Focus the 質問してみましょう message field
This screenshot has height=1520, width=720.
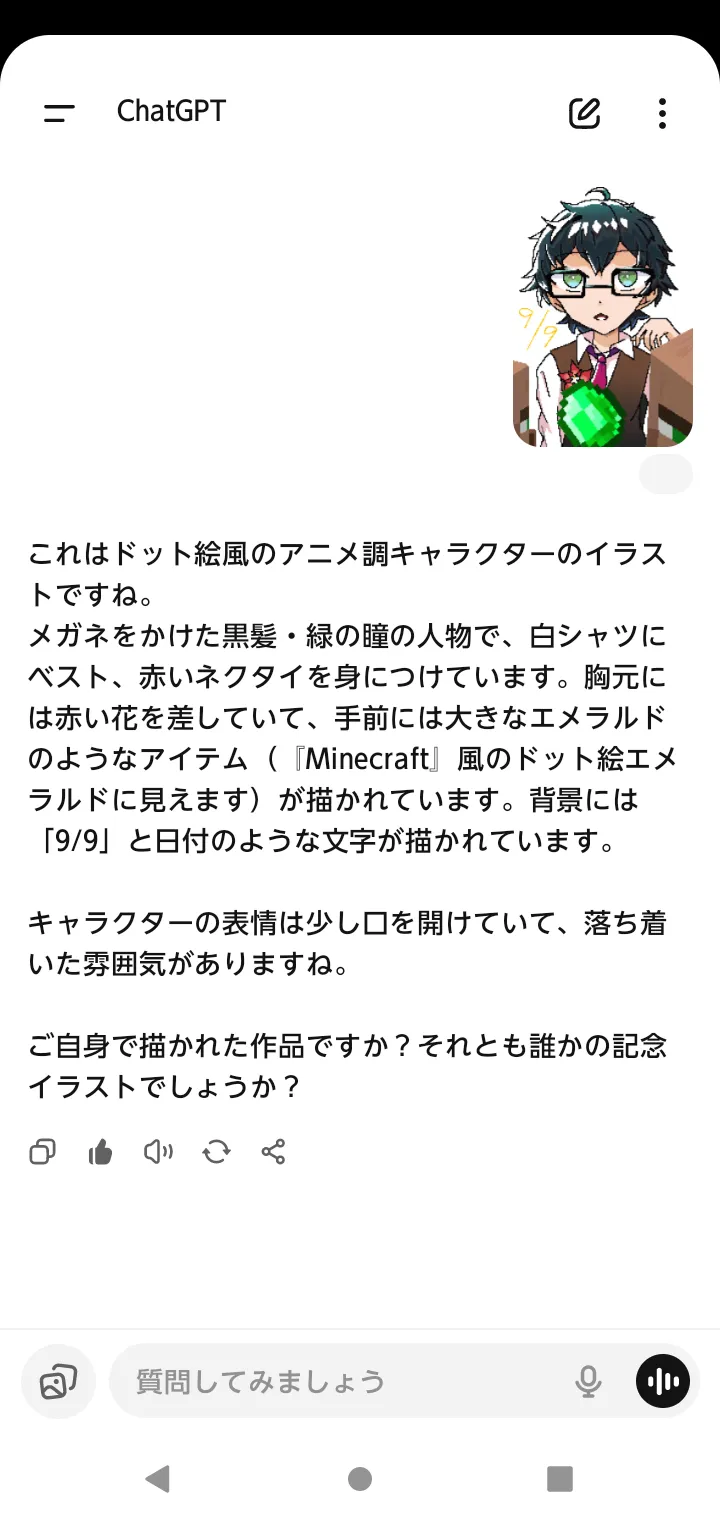pos(340,1381)
